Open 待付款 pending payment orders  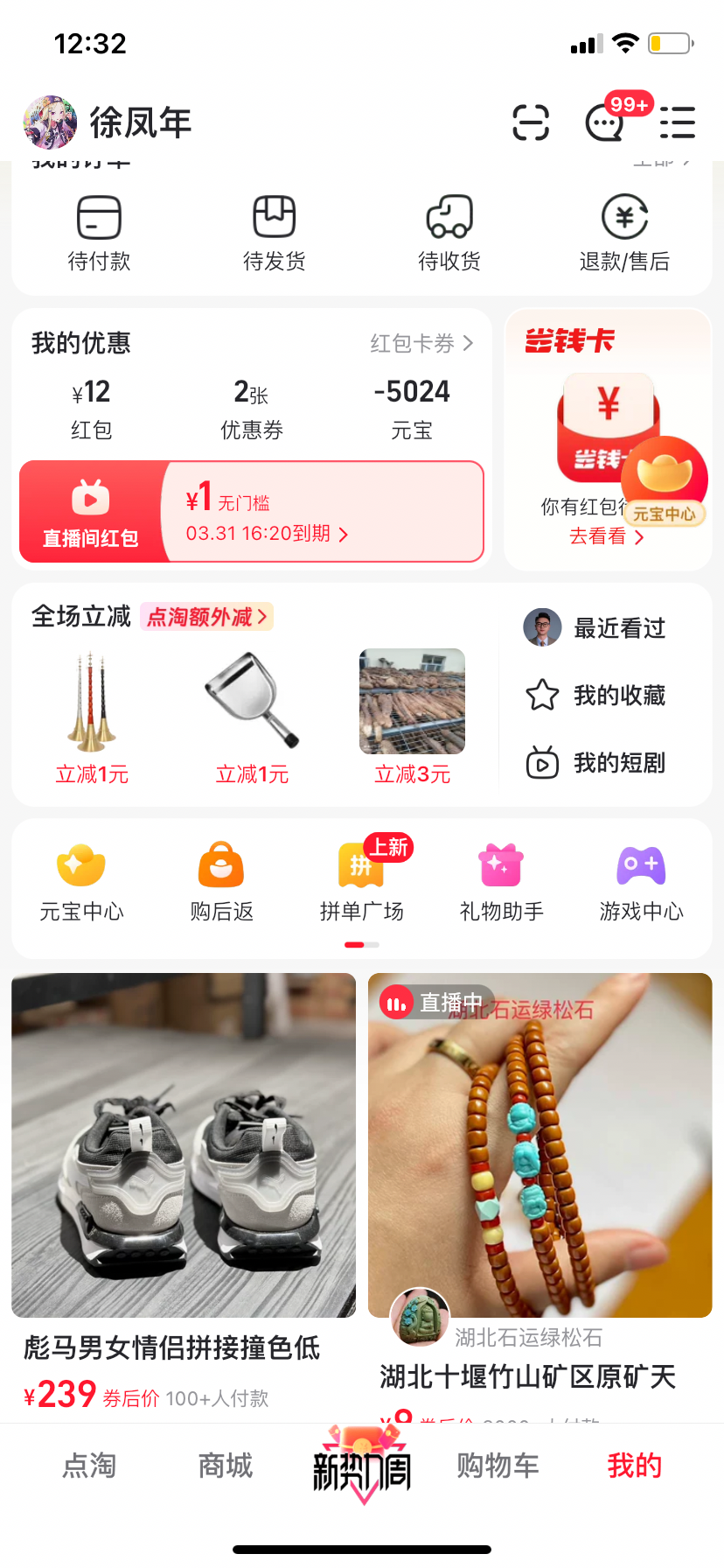click(x=99, y=232)
